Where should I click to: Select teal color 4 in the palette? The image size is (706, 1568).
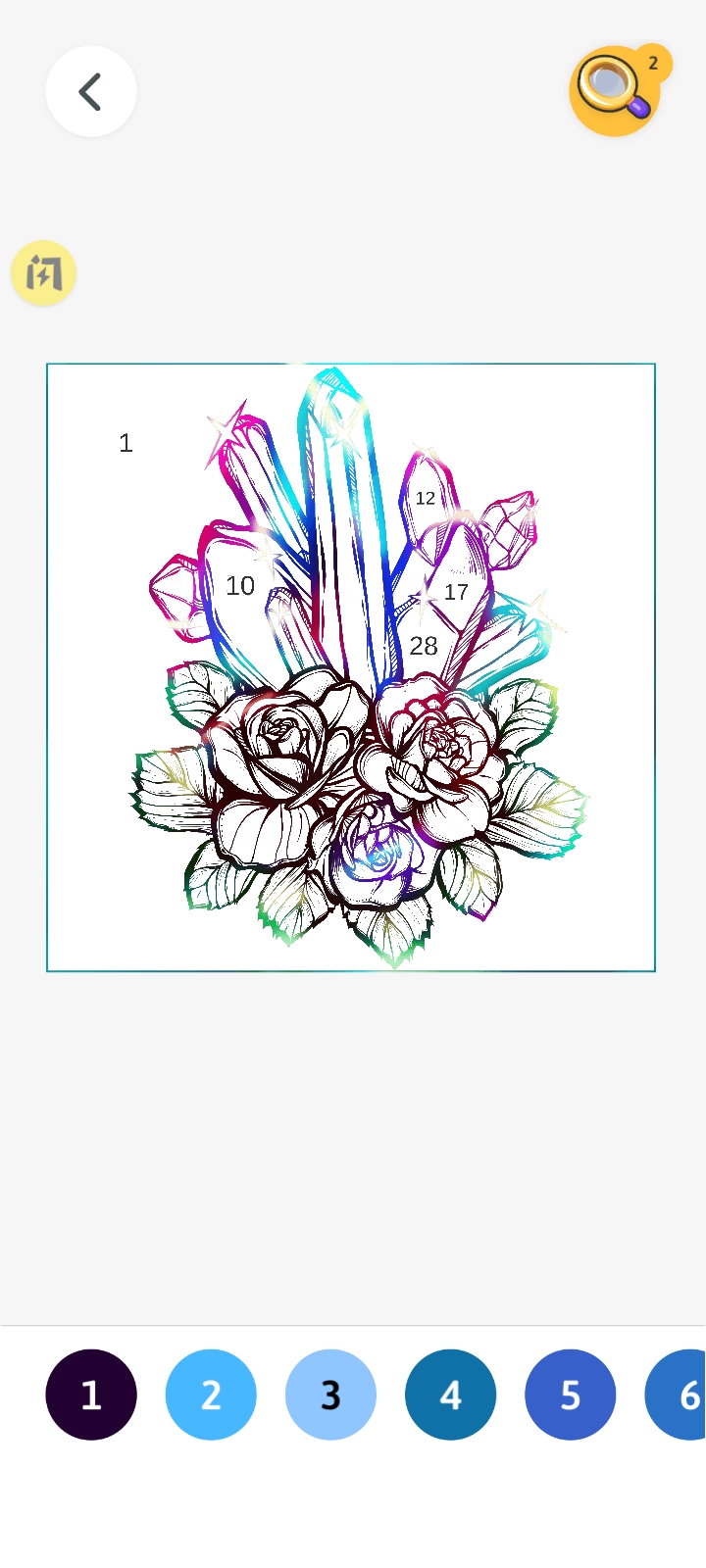tap(450, 1395)
